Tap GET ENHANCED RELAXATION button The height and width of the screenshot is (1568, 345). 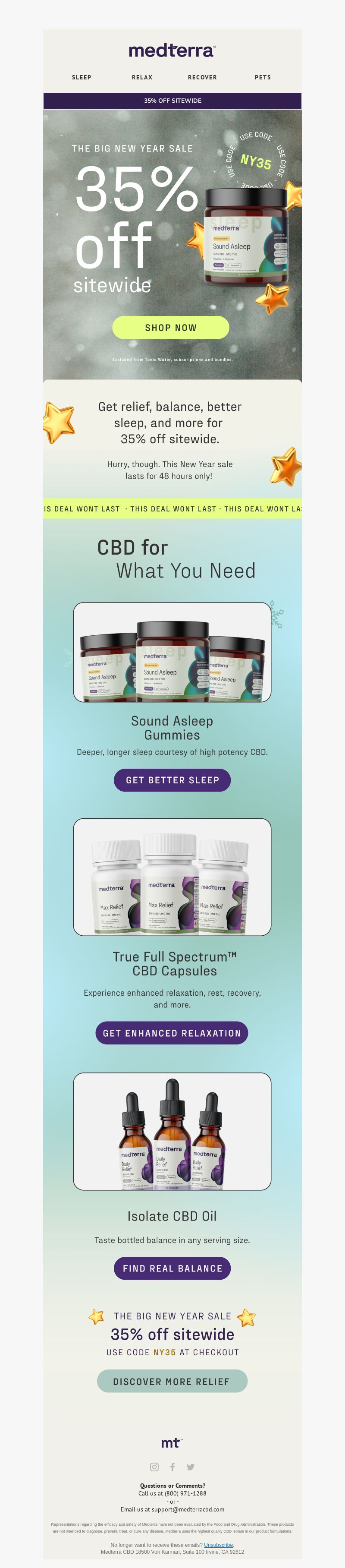[x=172, y=1033]
